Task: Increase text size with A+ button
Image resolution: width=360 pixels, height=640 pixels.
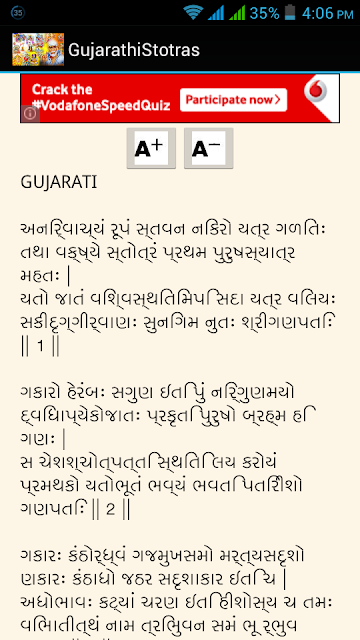Action: pyautogui.click(x=151, y=148)
